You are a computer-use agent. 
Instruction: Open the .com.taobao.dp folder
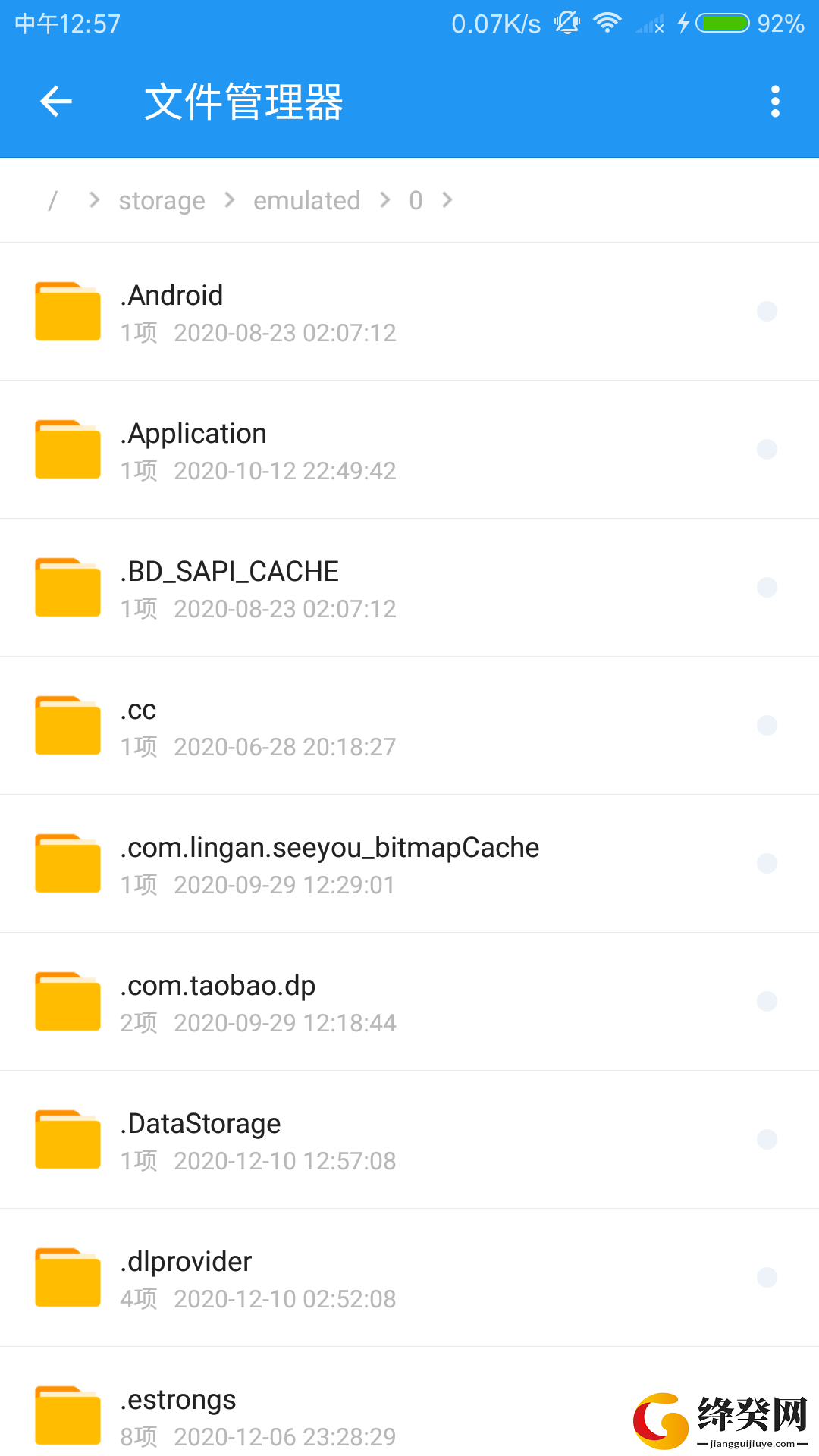(409, 1002)
